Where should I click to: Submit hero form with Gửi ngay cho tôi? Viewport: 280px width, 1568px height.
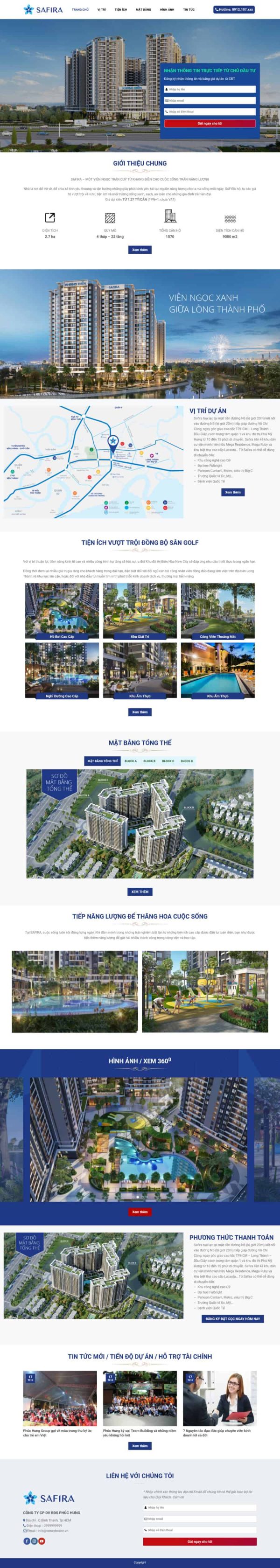pos(210,124)
